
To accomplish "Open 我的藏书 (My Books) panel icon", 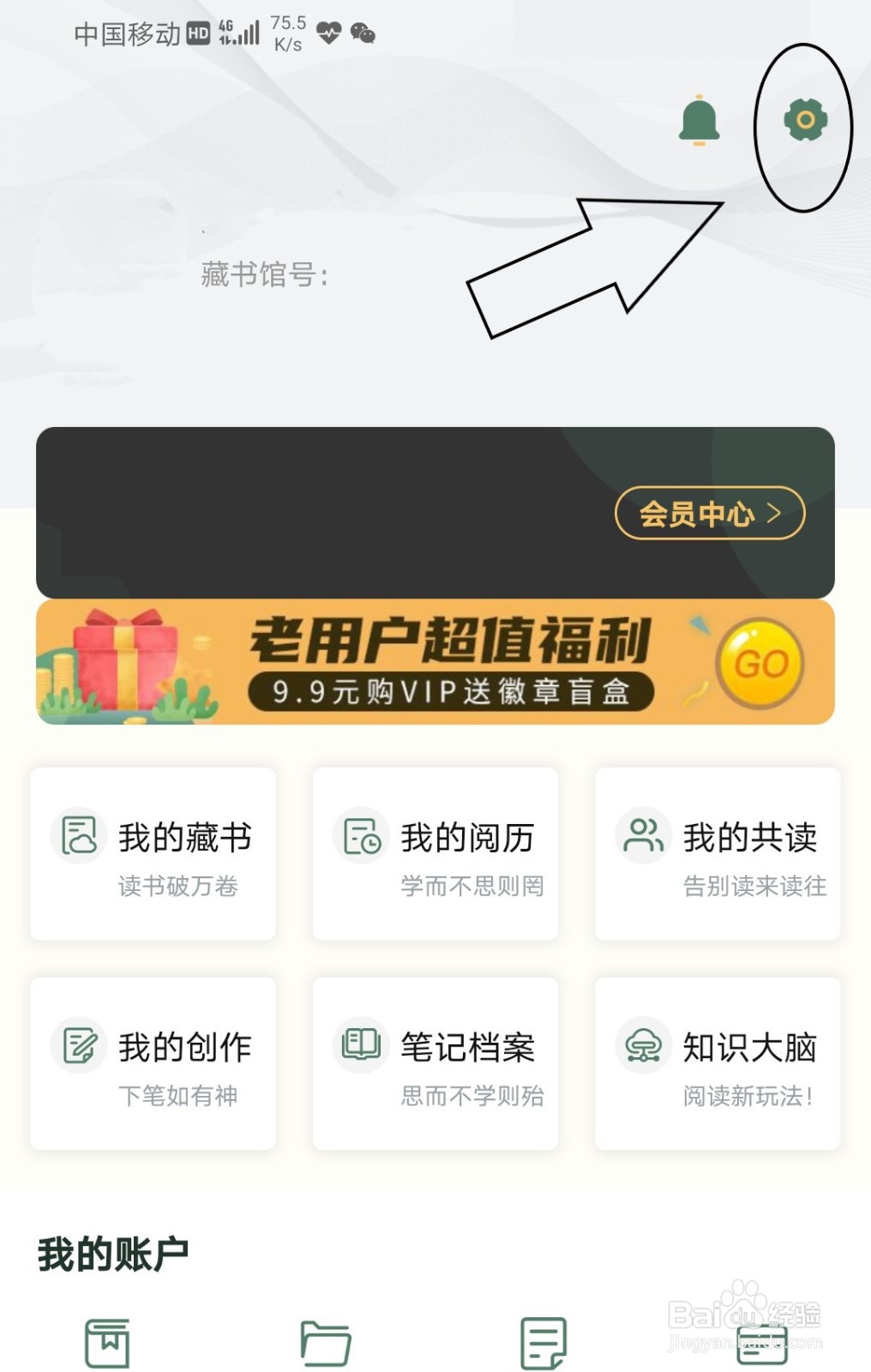I will tap(78, 833).
